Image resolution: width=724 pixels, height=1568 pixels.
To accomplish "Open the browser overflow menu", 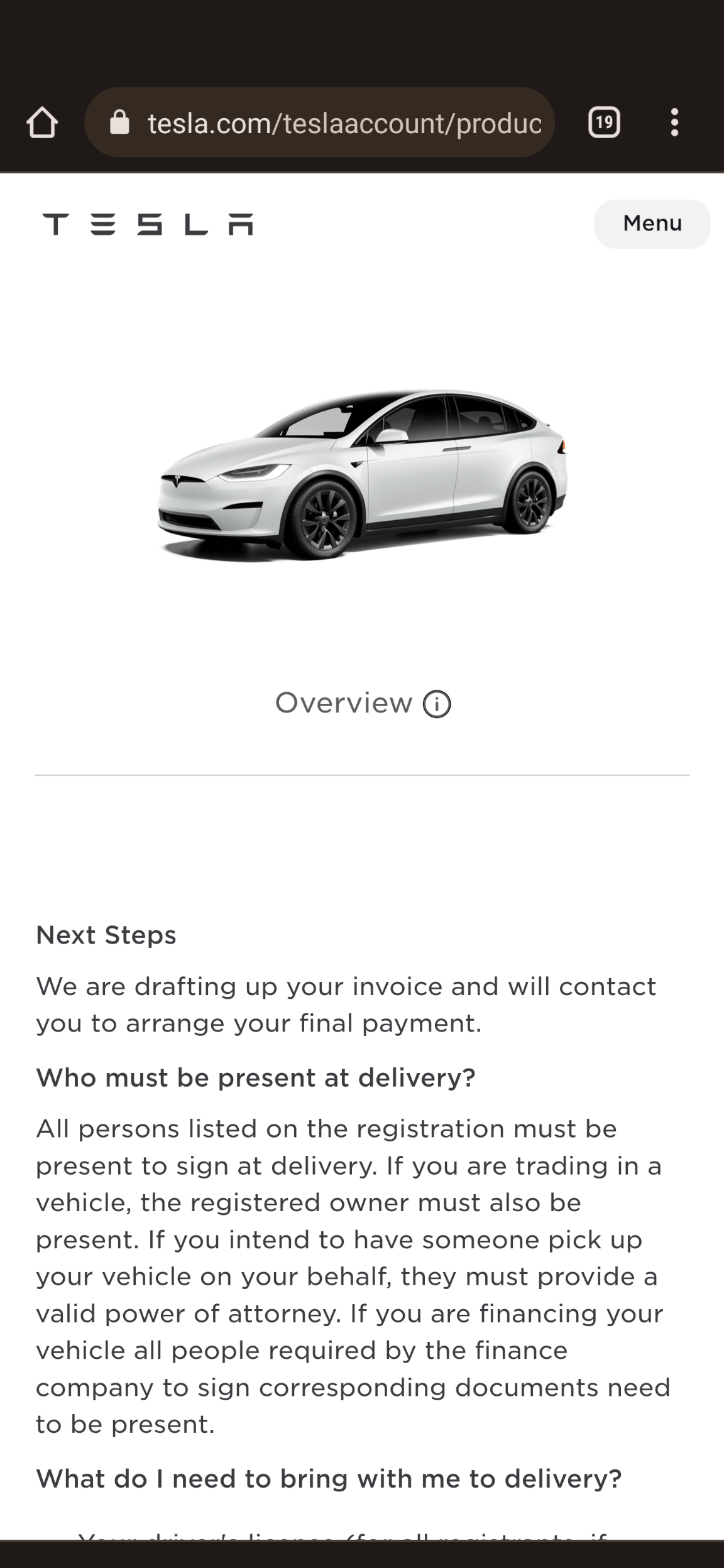I will coord(674,122).
